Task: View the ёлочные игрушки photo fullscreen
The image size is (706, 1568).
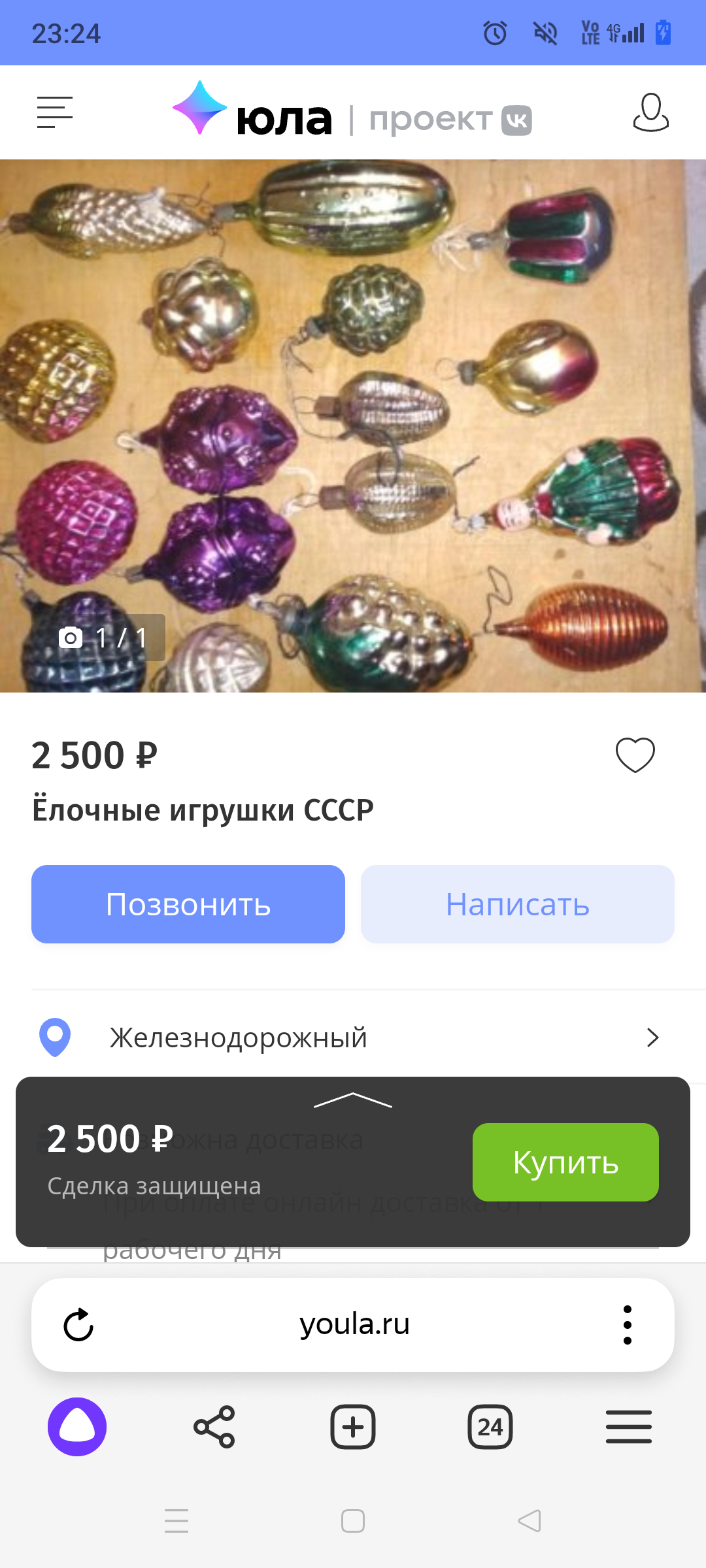Action: 353,425
